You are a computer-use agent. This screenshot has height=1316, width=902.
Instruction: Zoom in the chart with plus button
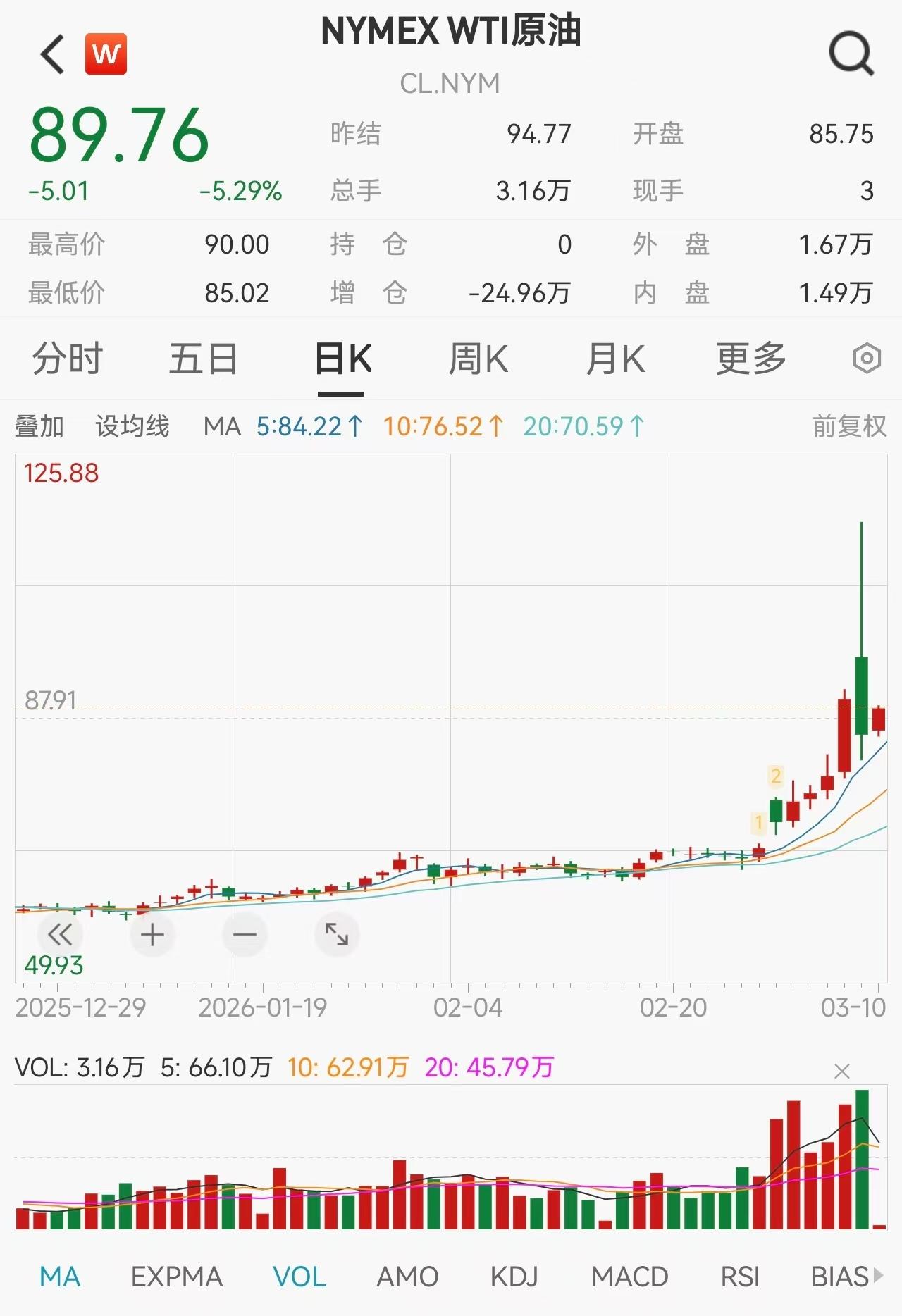pos(152,935)
